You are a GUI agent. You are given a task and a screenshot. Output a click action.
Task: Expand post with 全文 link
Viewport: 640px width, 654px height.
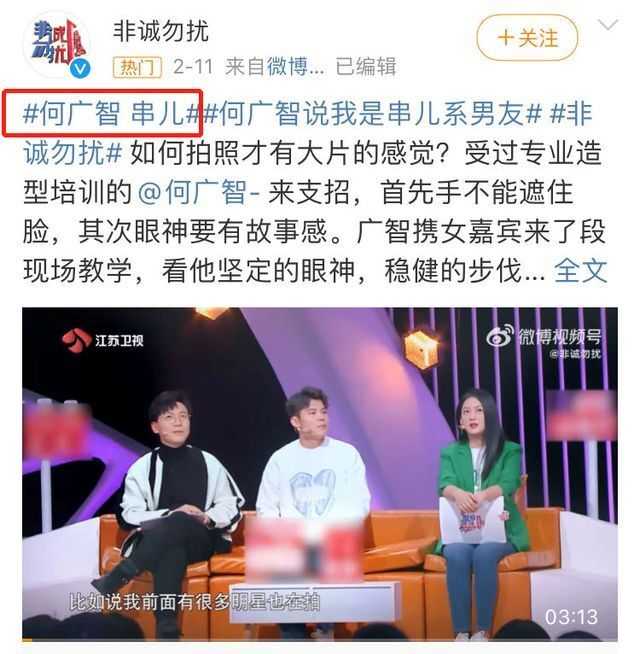point(581,269)
